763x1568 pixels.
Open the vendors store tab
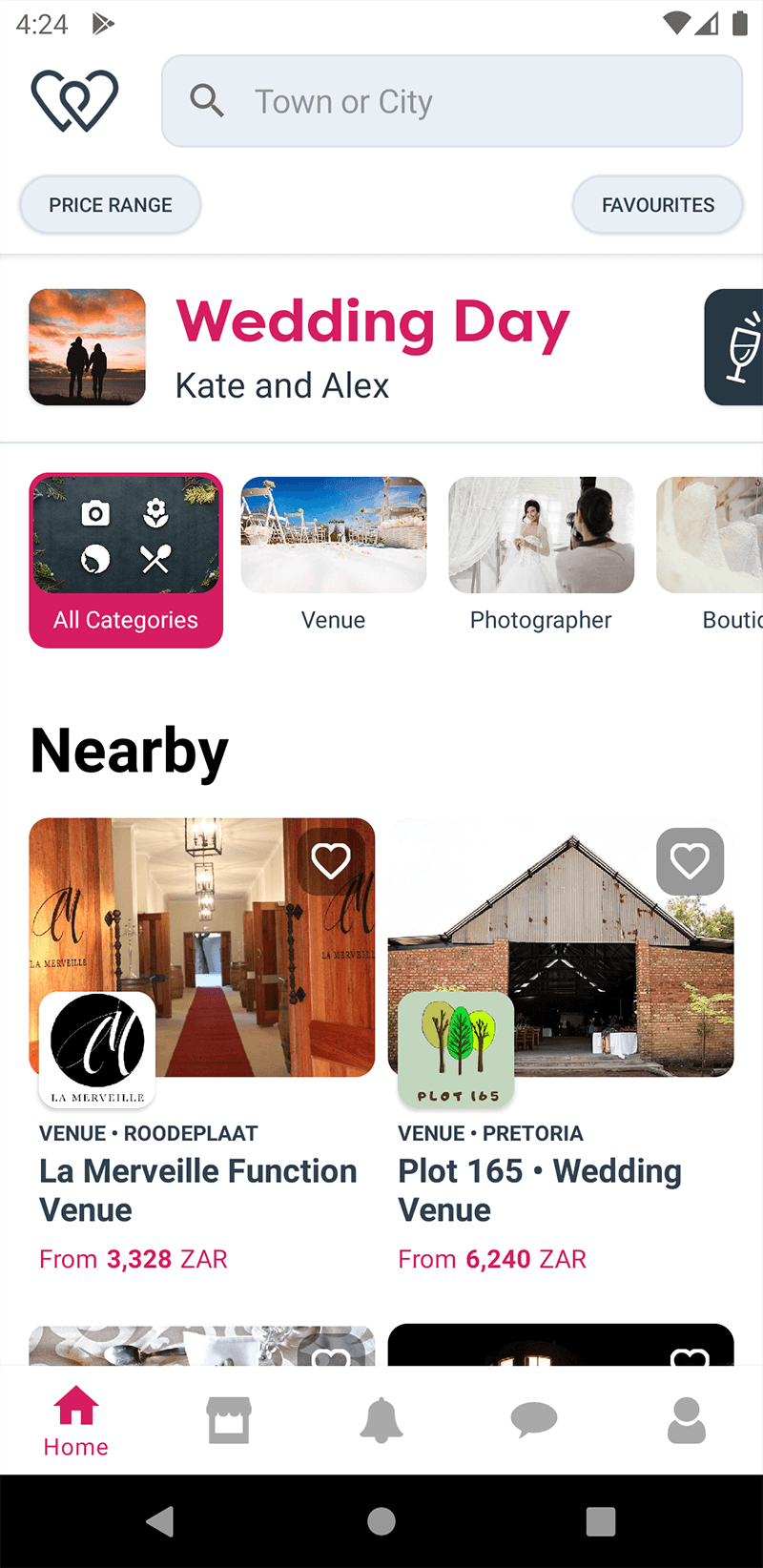[x=229, y=1420]
